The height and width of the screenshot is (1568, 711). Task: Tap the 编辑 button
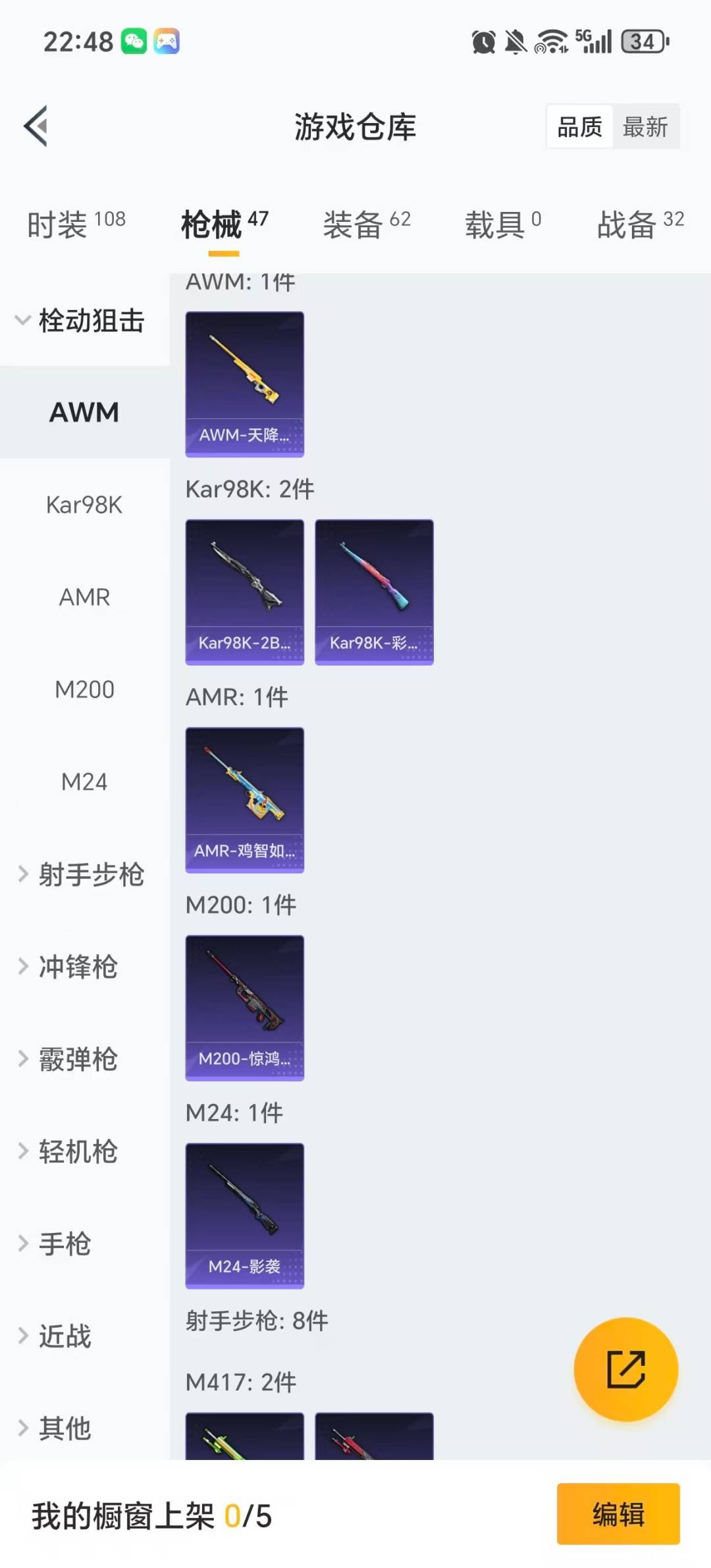tap(618, 1515)
